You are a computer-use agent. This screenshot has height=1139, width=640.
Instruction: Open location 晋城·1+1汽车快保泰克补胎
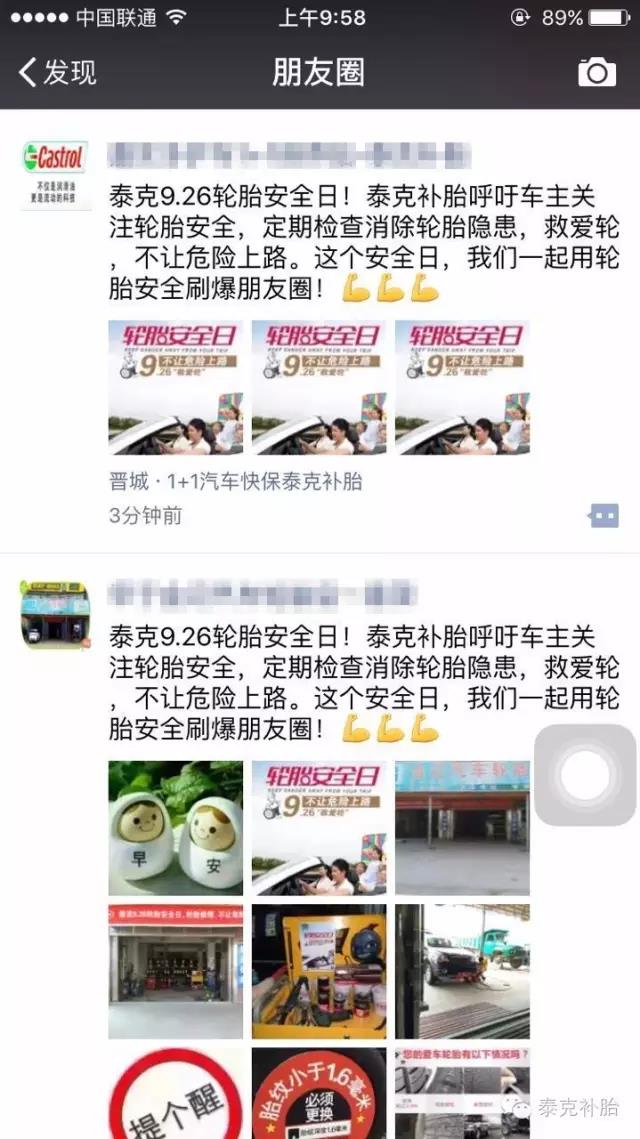pyautogui.click(x=235, y=482)
